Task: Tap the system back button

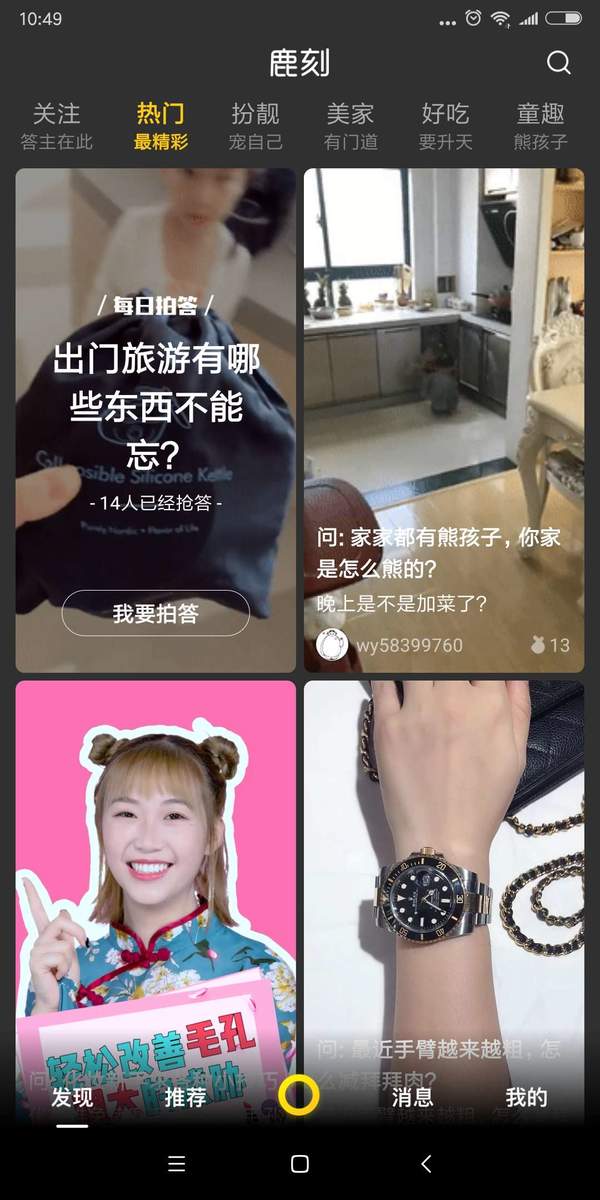Action: point(426,1163)
